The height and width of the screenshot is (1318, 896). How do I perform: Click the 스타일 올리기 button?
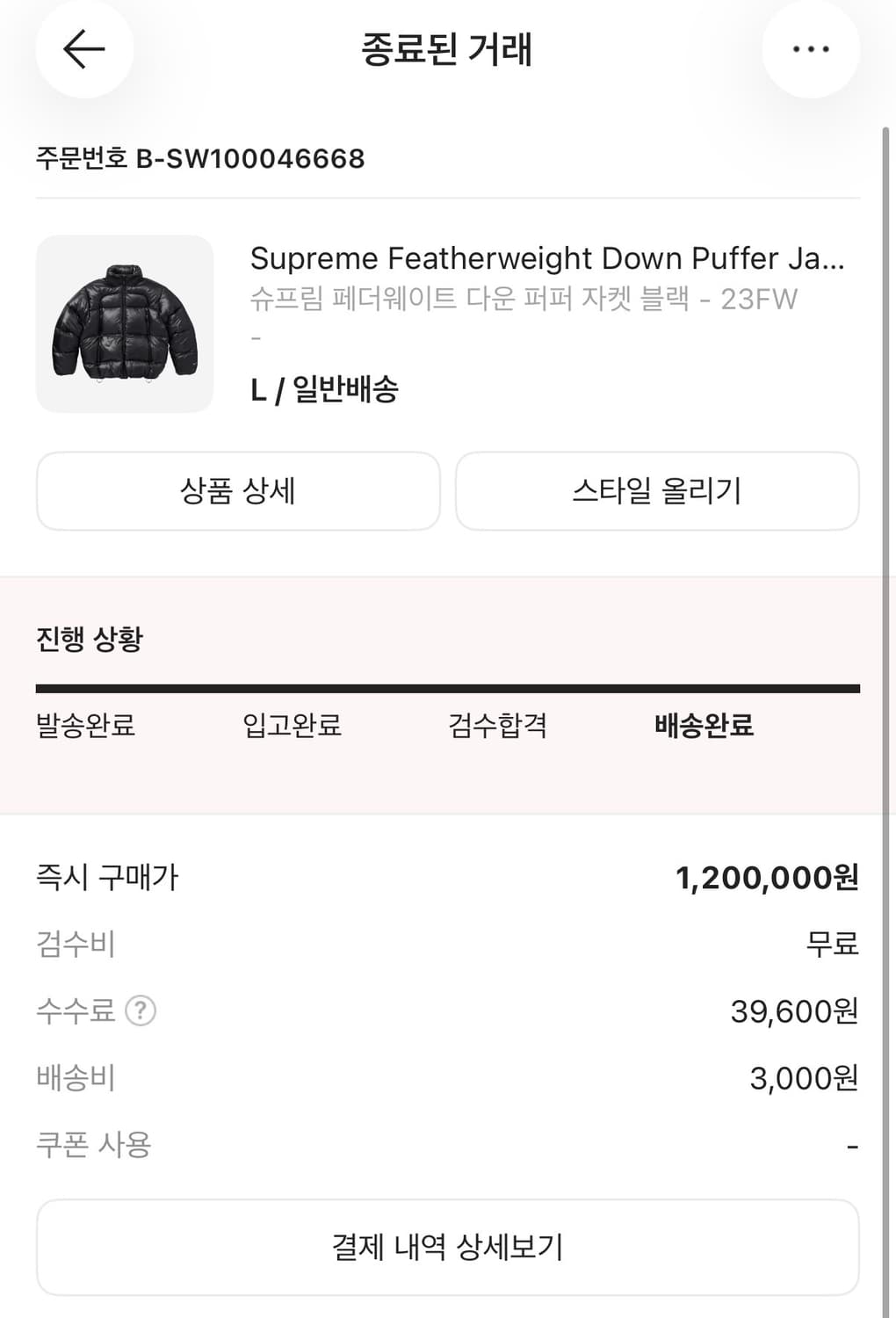(x=657, y=491)
